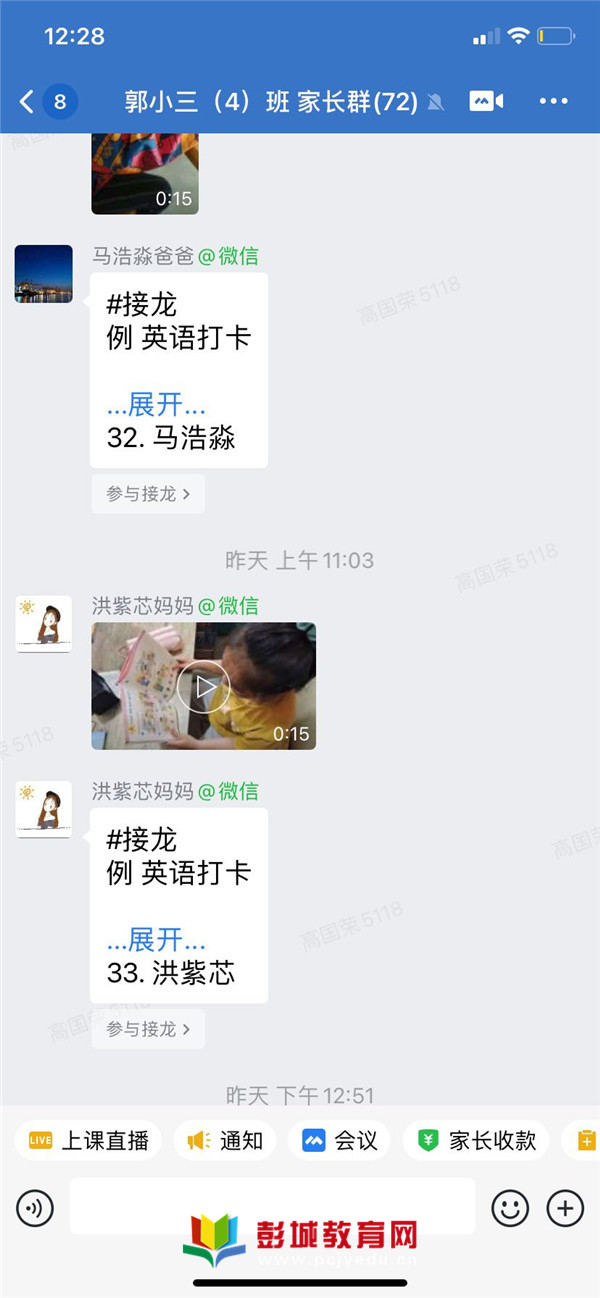This screenshot has width=600, height=1298.
Task: Open the emoji picker
Action: click(x=510, y=1209)
